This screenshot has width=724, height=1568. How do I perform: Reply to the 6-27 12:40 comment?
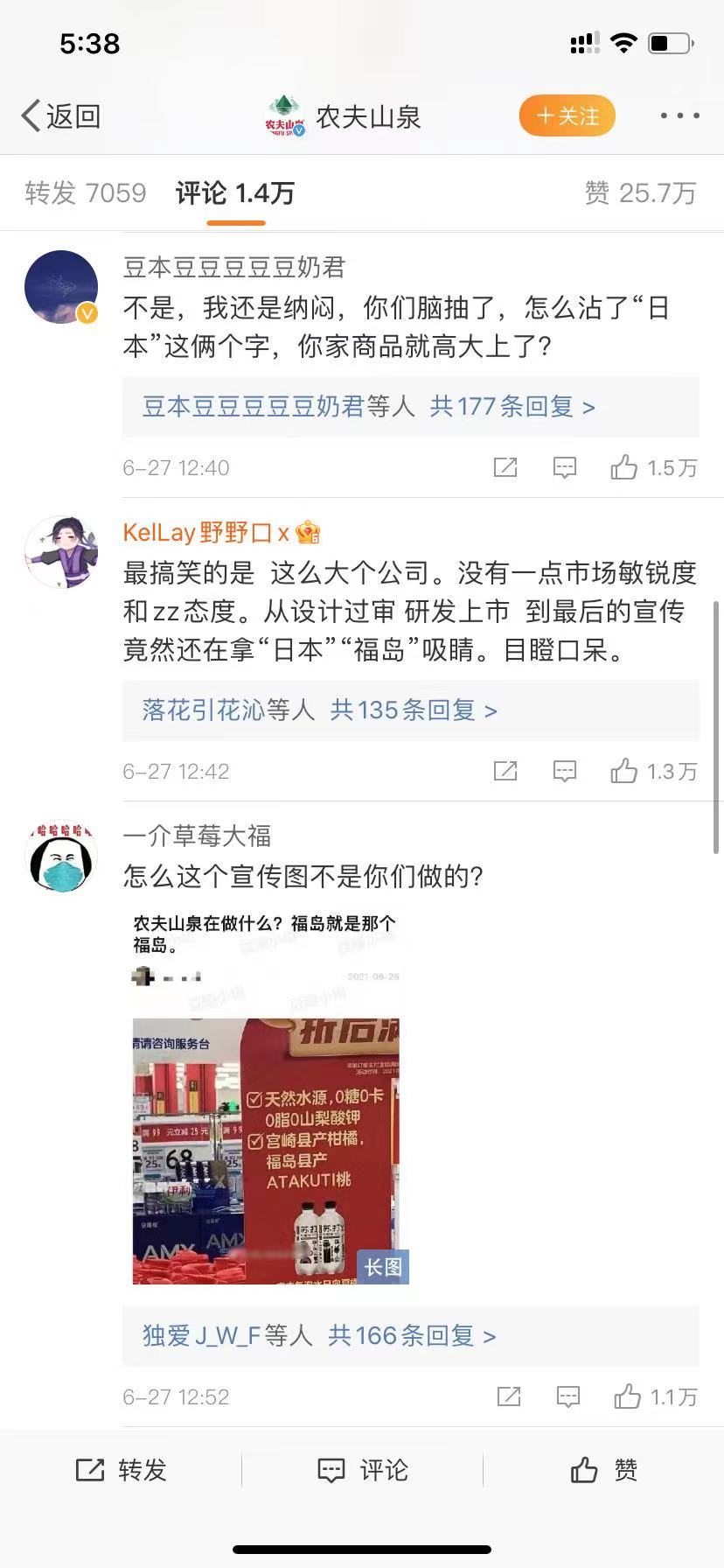(565, 467)
